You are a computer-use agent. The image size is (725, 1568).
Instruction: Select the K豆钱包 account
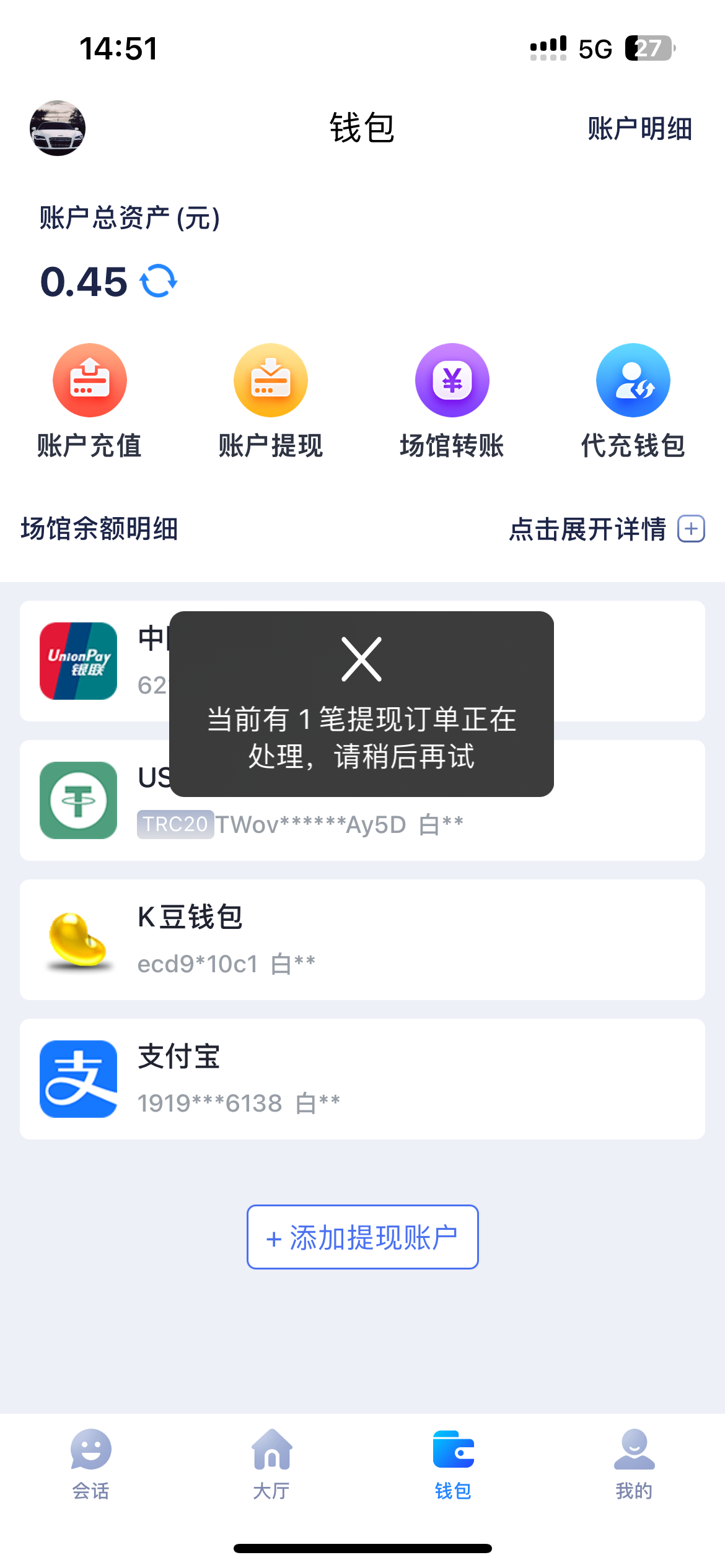[362, 939]
